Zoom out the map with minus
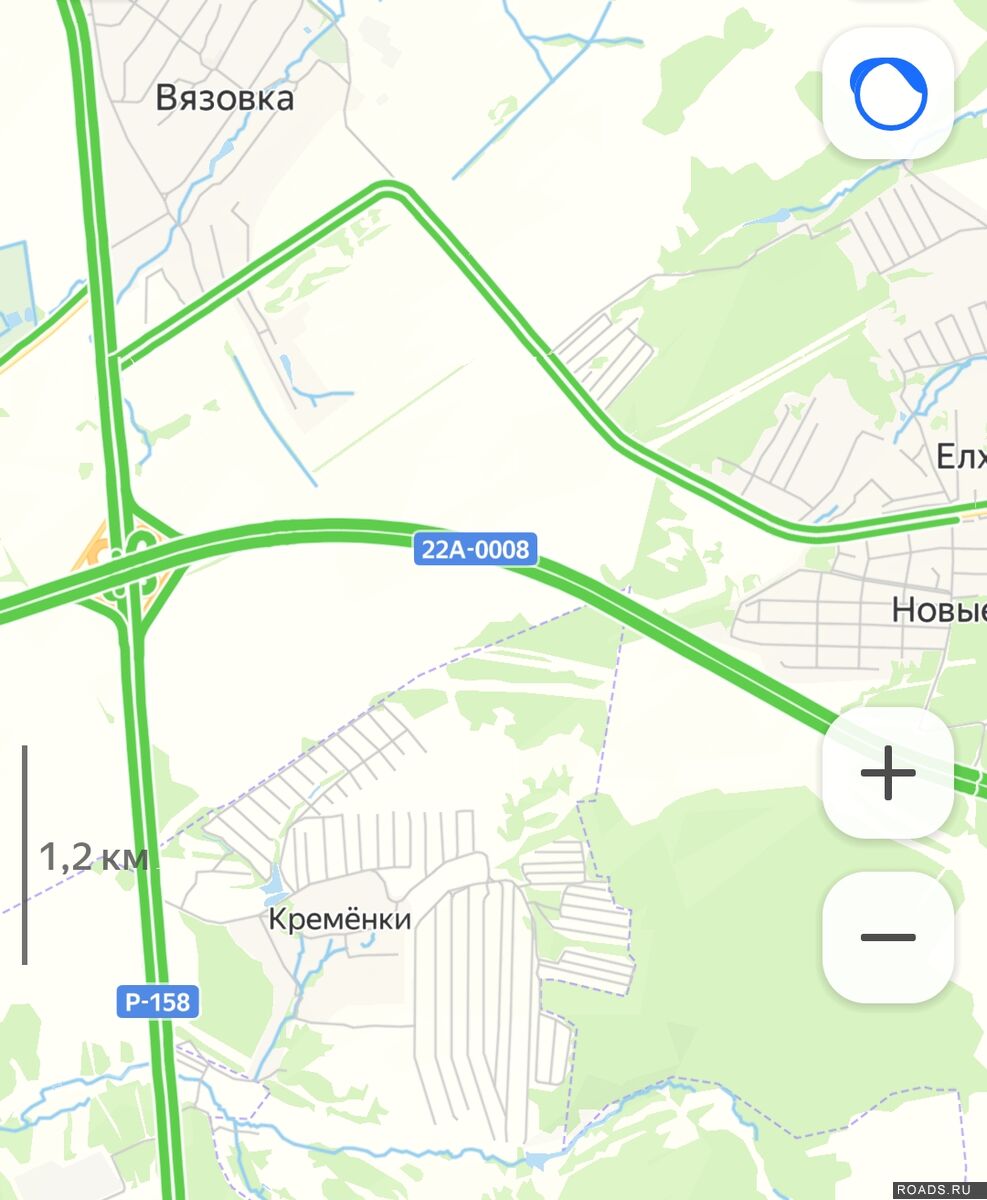This screenshot has width=987, height=1200. [888, 937]
